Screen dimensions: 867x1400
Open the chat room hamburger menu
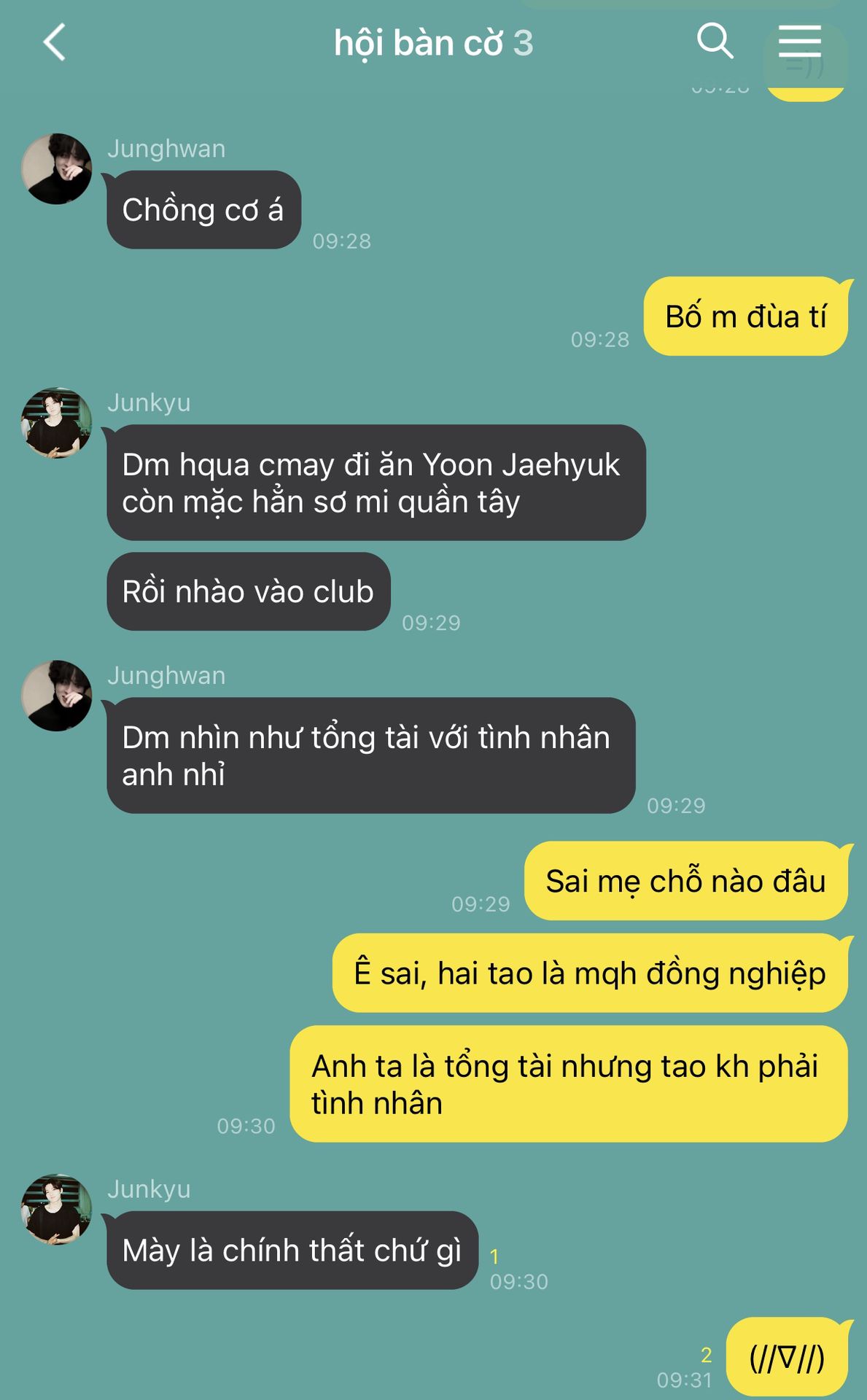pyautogui.click(x=799, y=41)
